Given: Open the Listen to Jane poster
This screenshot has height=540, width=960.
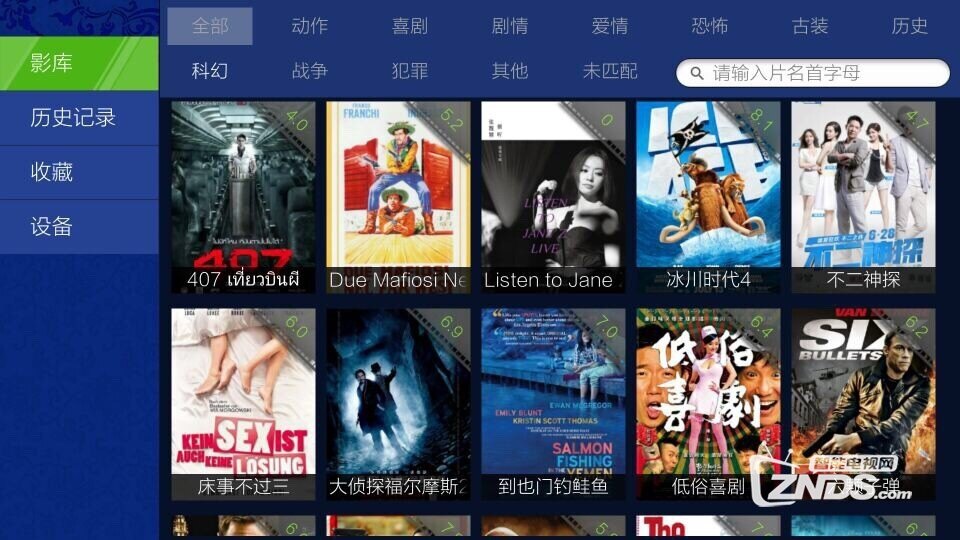Looking at the screenshot, I should (553, 196).
